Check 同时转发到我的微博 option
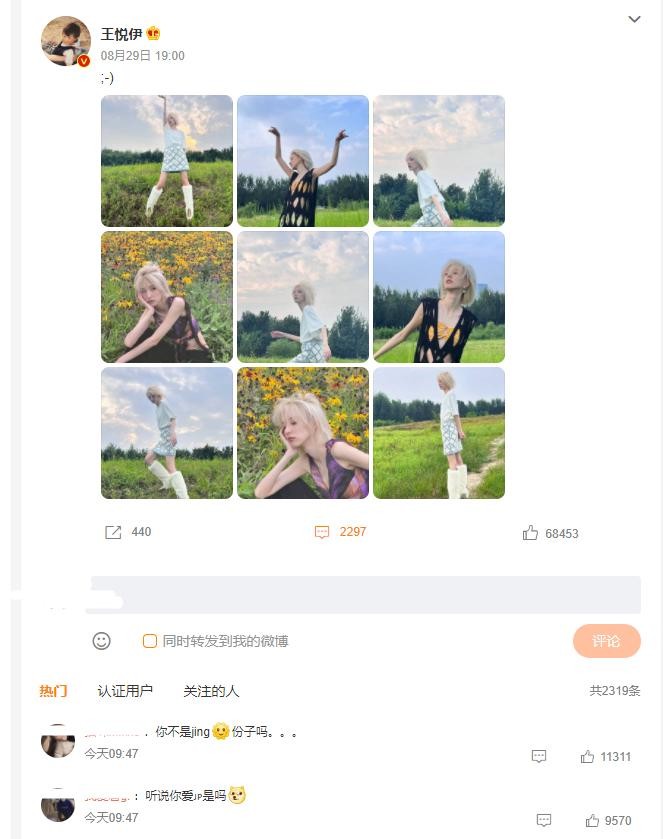The width and height of the screenshot is (663, 839). (150, 641)
